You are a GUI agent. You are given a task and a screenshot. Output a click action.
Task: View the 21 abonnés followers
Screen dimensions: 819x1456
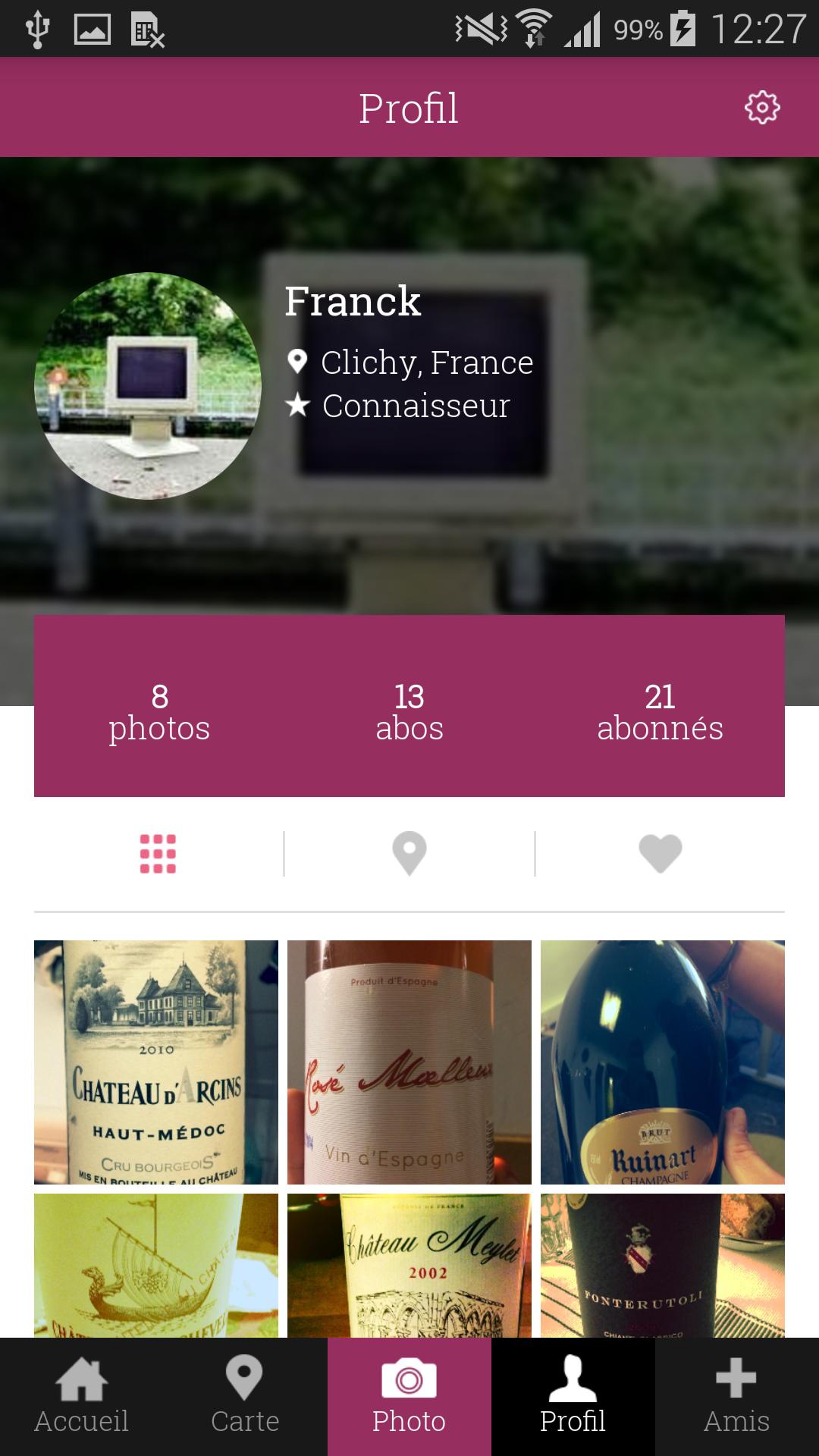660,711
